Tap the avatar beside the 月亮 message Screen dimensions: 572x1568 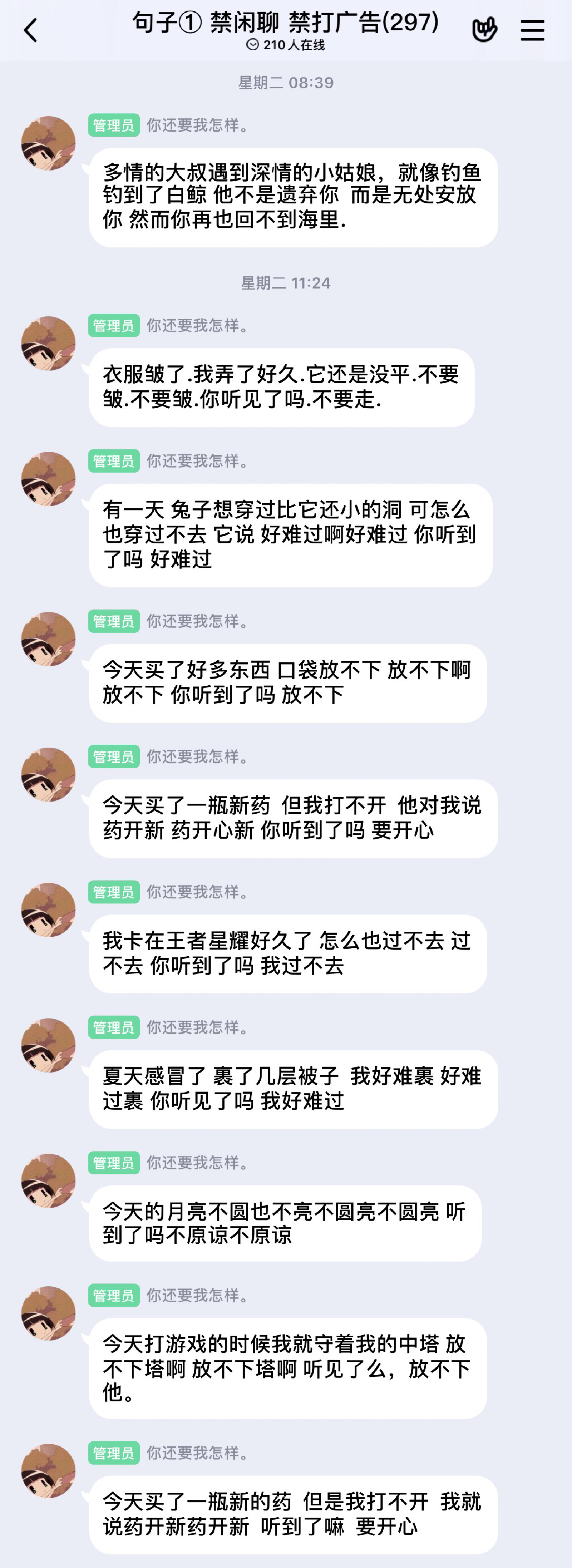(x=48, y=1180)
